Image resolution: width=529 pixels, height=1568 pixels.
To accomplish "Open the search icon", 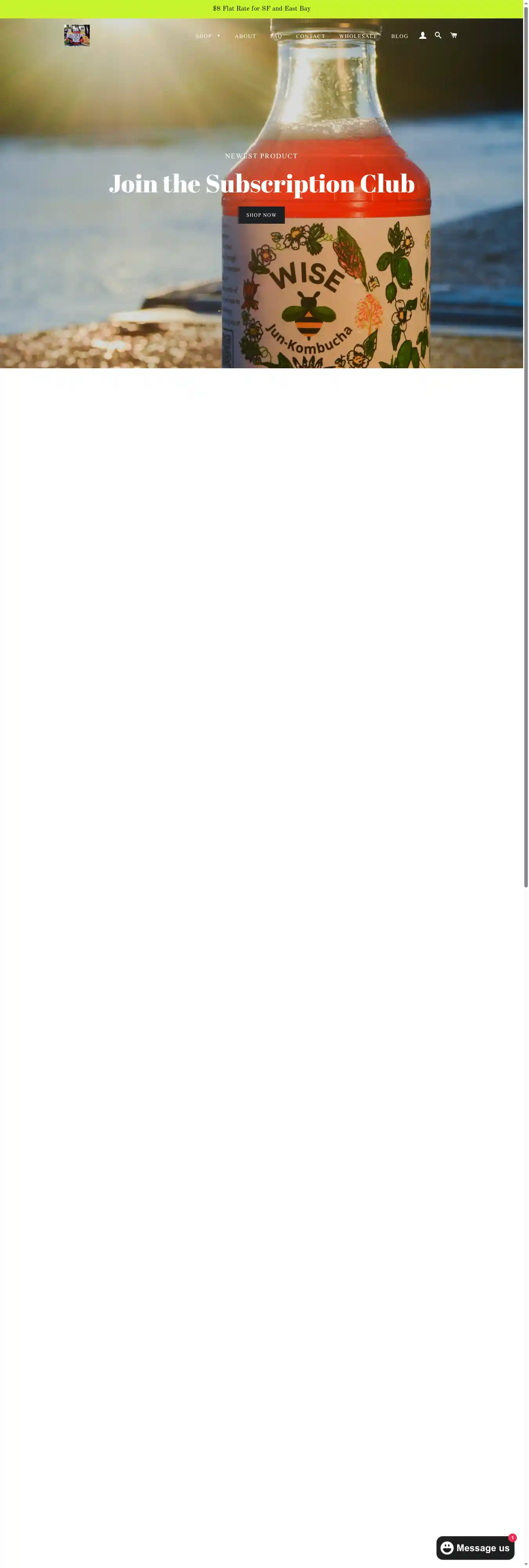I will 438,35.
